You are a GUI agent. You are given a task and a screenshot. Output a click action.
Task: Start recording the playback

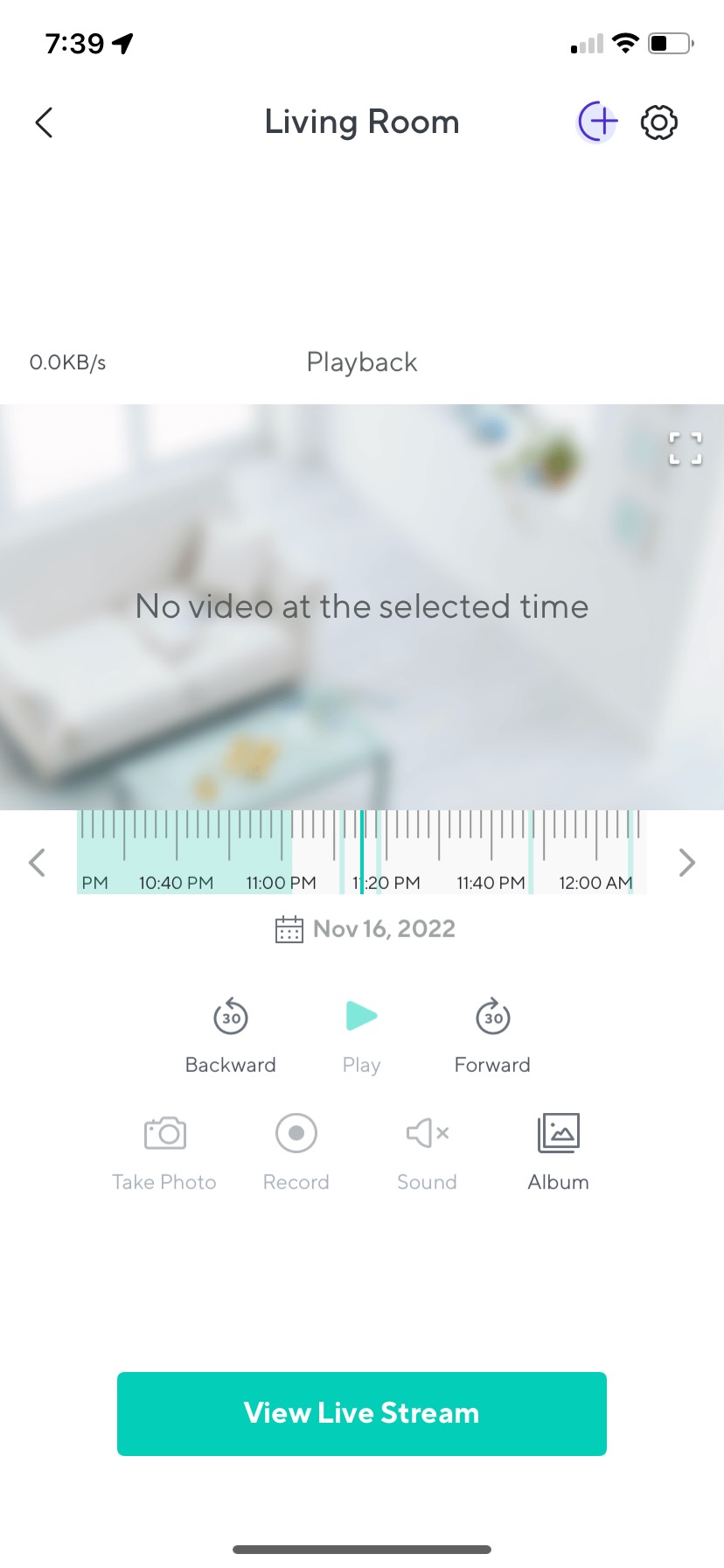(296, 1134)
